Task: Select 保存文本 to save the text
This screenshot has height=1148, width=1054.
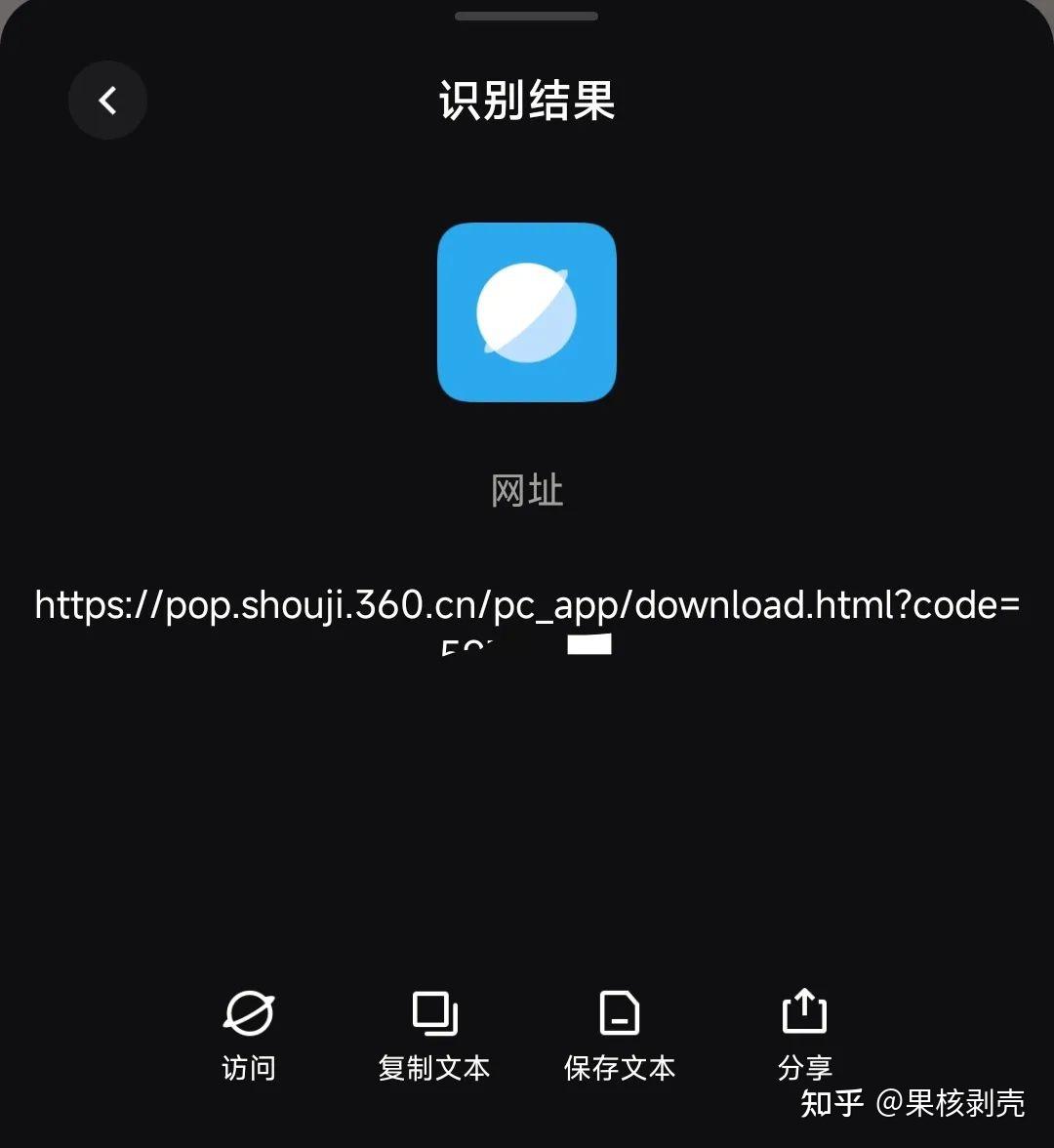Action: 619,1035
